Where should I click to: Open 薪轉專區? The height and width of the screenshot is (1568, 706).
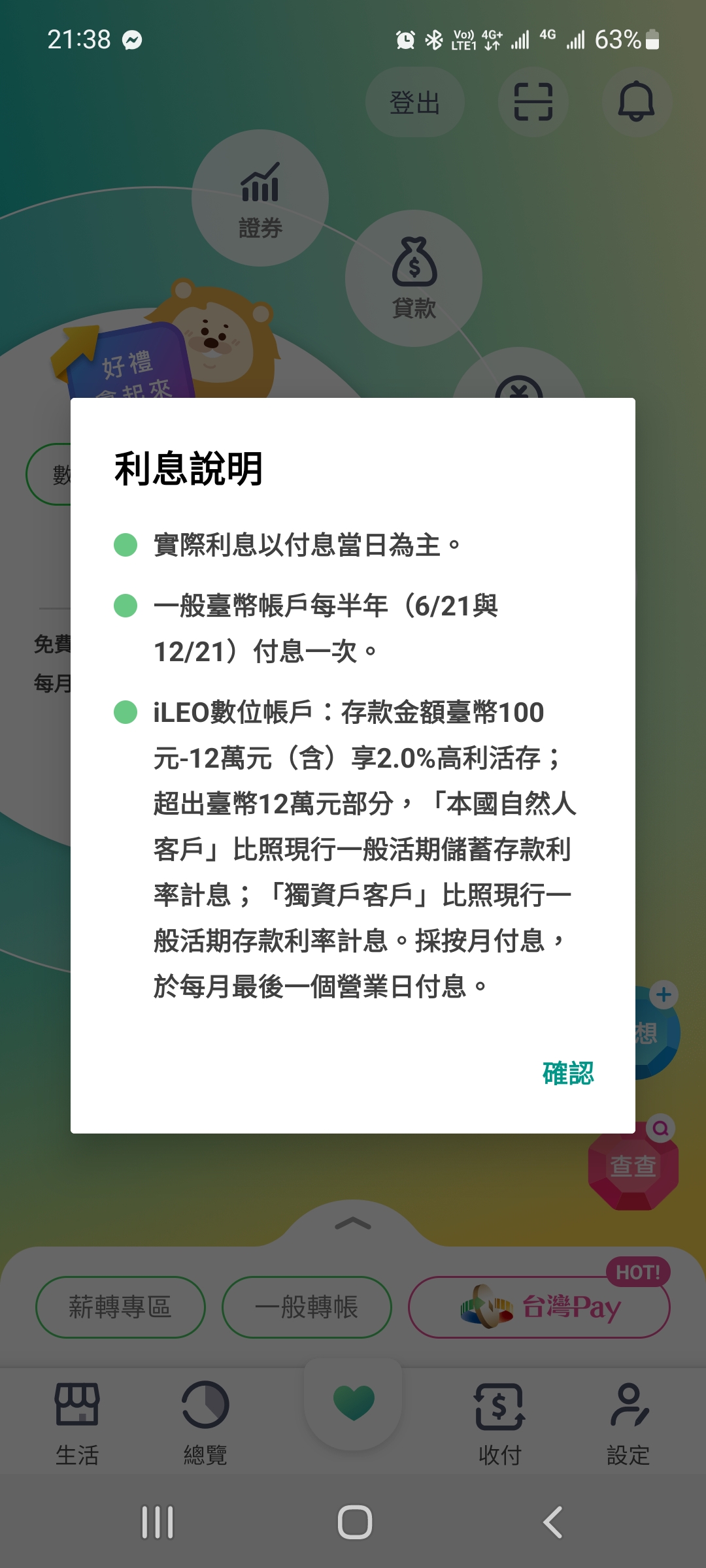(x=120, y=1307)
